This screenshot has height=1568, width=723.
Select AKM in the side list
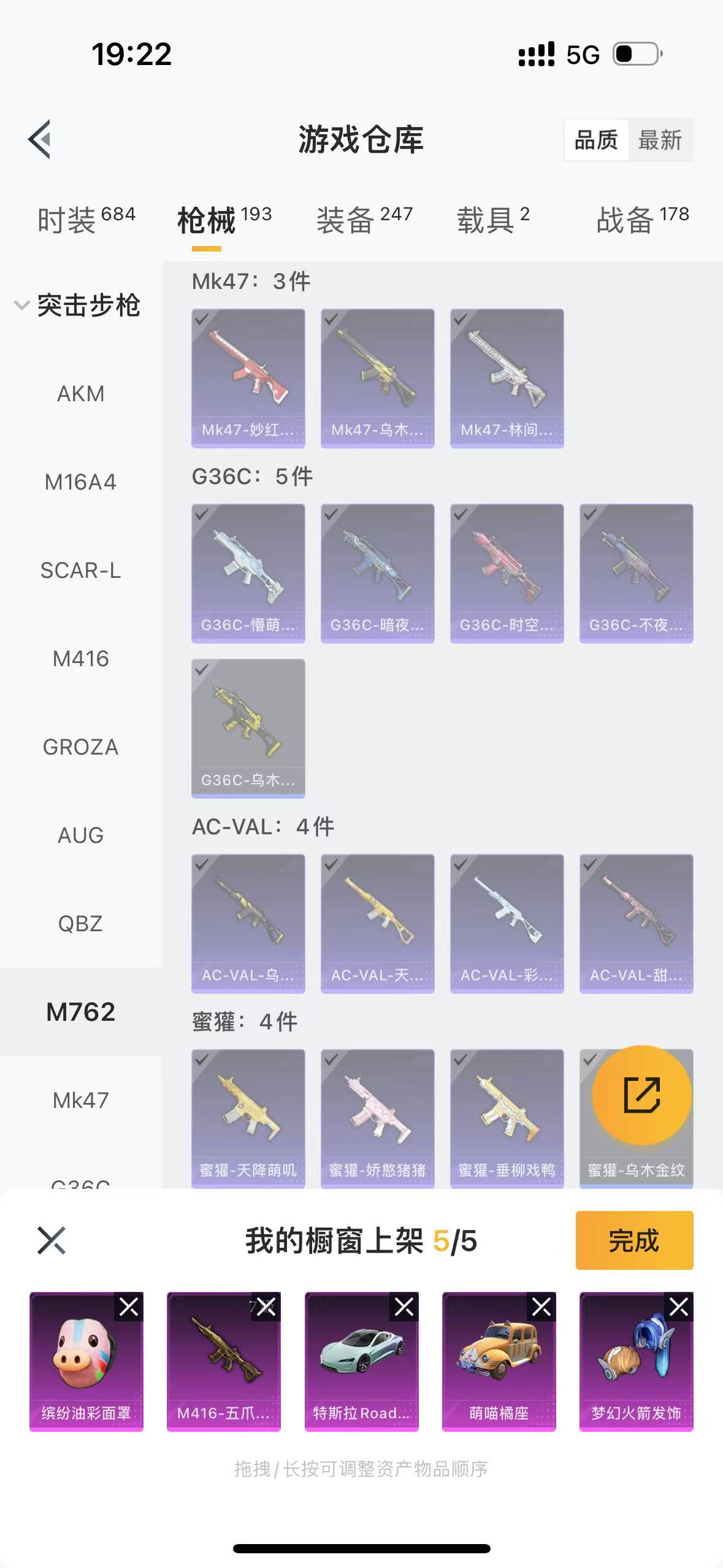pos(80,393)
